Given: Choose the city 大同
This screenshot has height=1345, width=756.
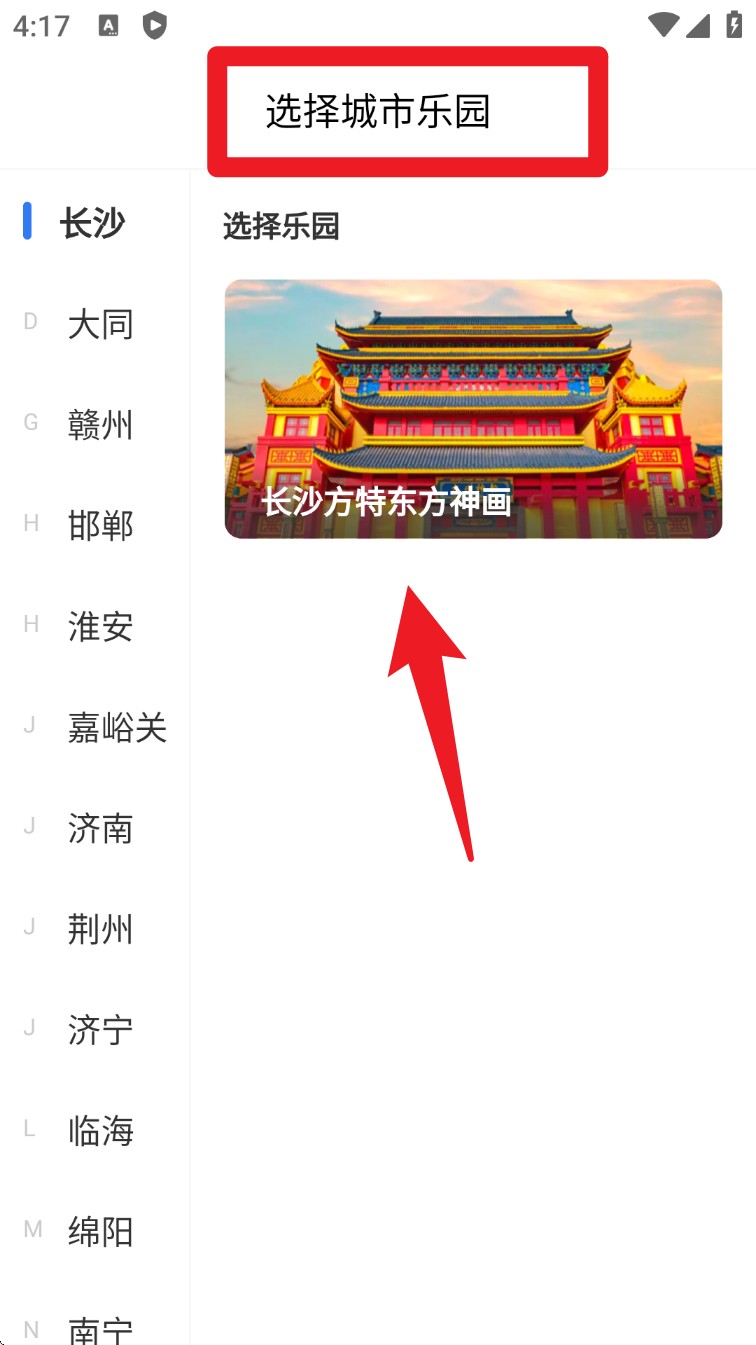Looking at the screenshot, I should point(100,324).
